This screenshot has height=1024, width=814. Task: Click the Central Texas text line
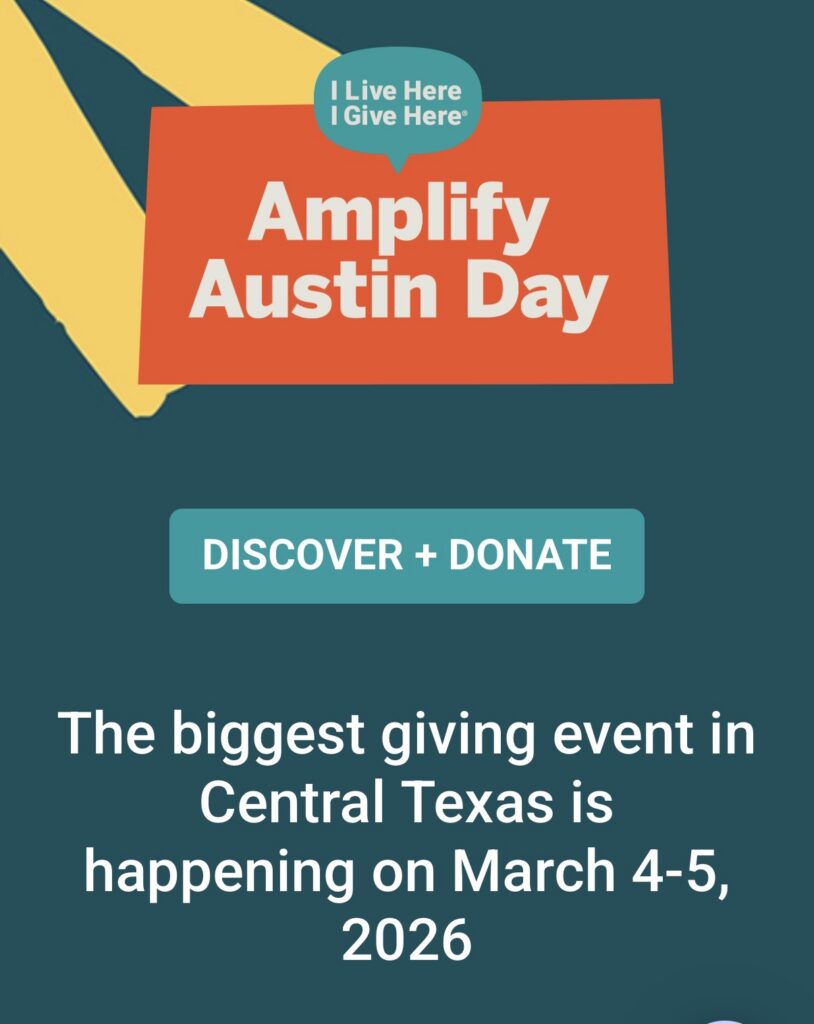pyautogui.click(x=407, y=801)
